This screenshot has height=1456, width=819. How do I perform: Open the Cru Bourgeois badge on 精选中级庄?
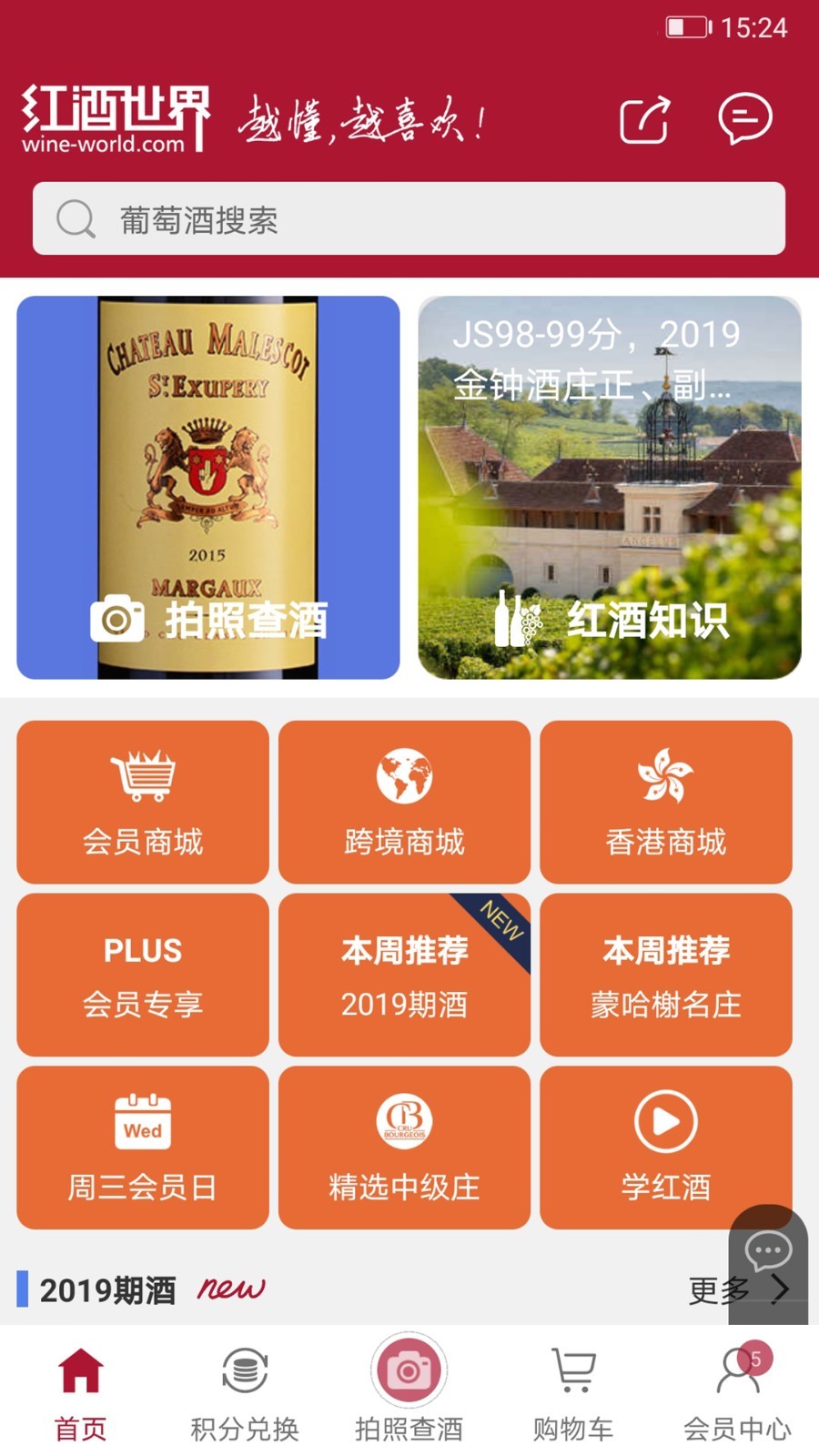click(x=404, y=1121)
